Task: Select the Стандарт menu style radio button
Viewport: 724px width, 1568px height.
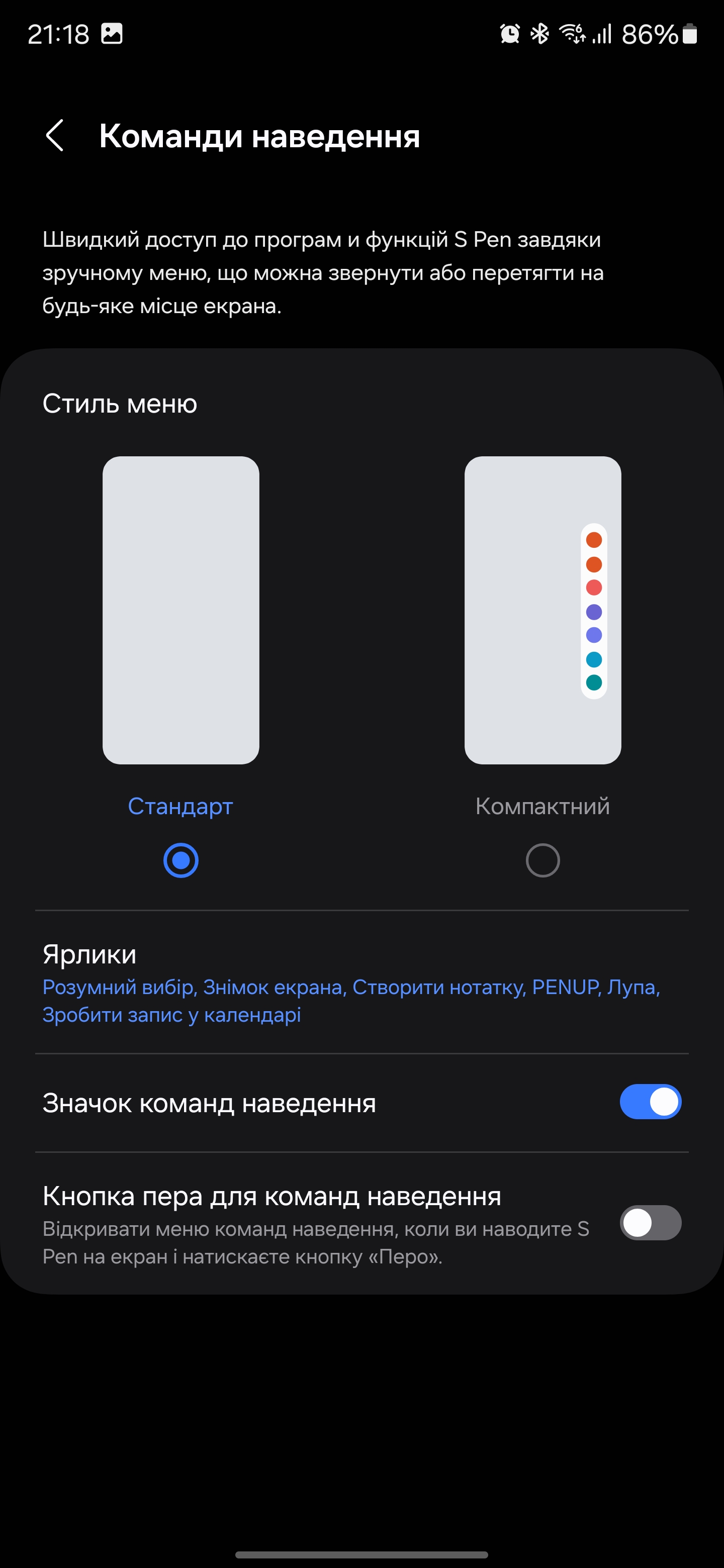Action: 181,860
